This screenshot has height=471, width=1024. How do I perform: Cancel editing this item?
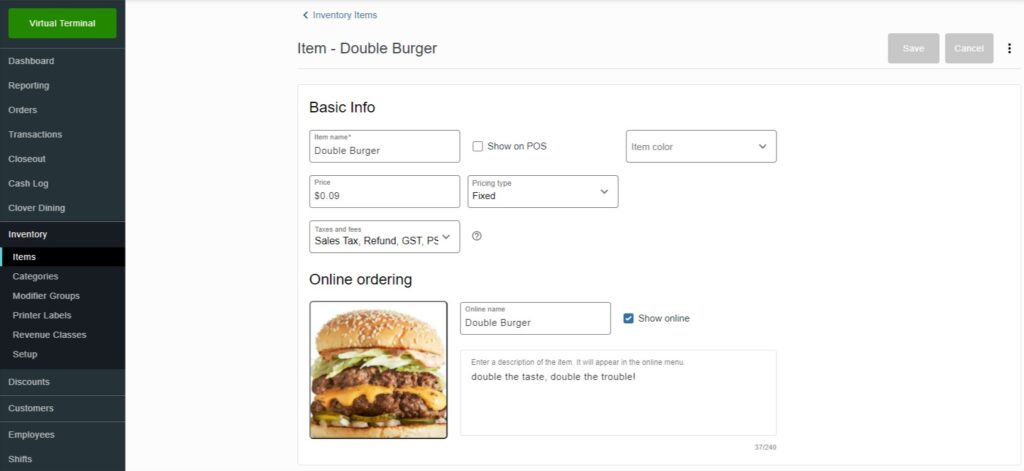(x=968, y=49)
